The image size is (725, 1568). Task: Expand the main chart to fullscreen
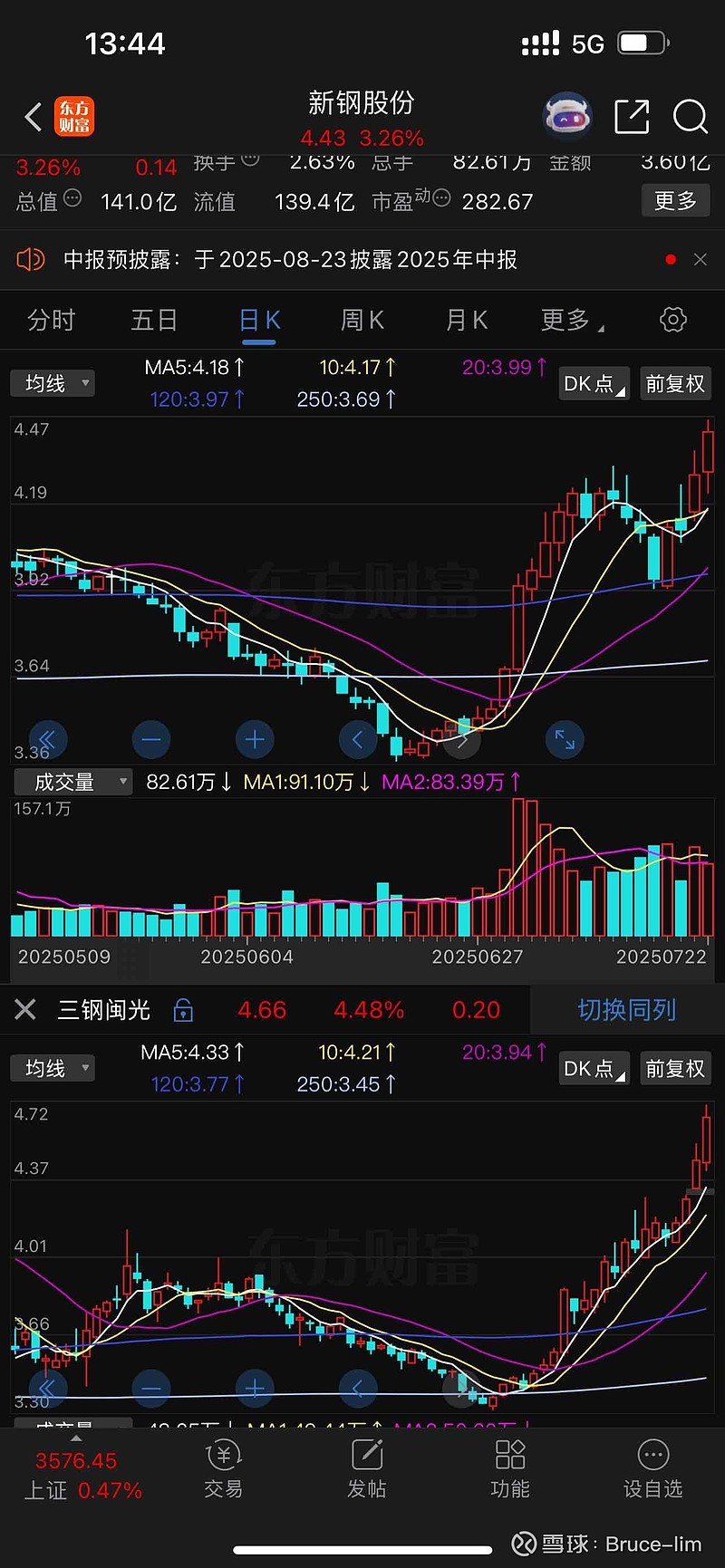[x=565, y=740]
